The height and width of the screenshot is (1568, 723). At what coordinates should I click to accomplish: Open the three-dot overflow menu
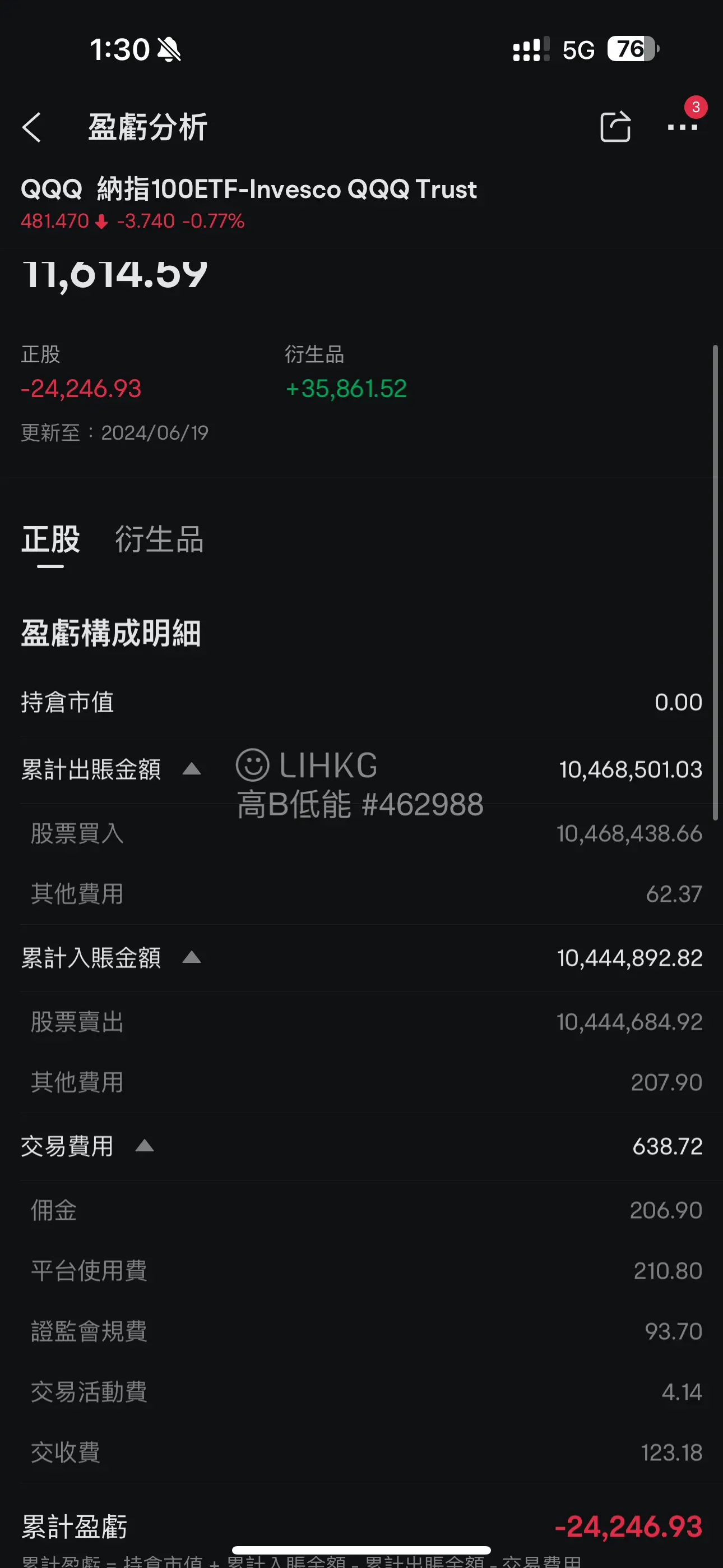[x=682, y=127]
